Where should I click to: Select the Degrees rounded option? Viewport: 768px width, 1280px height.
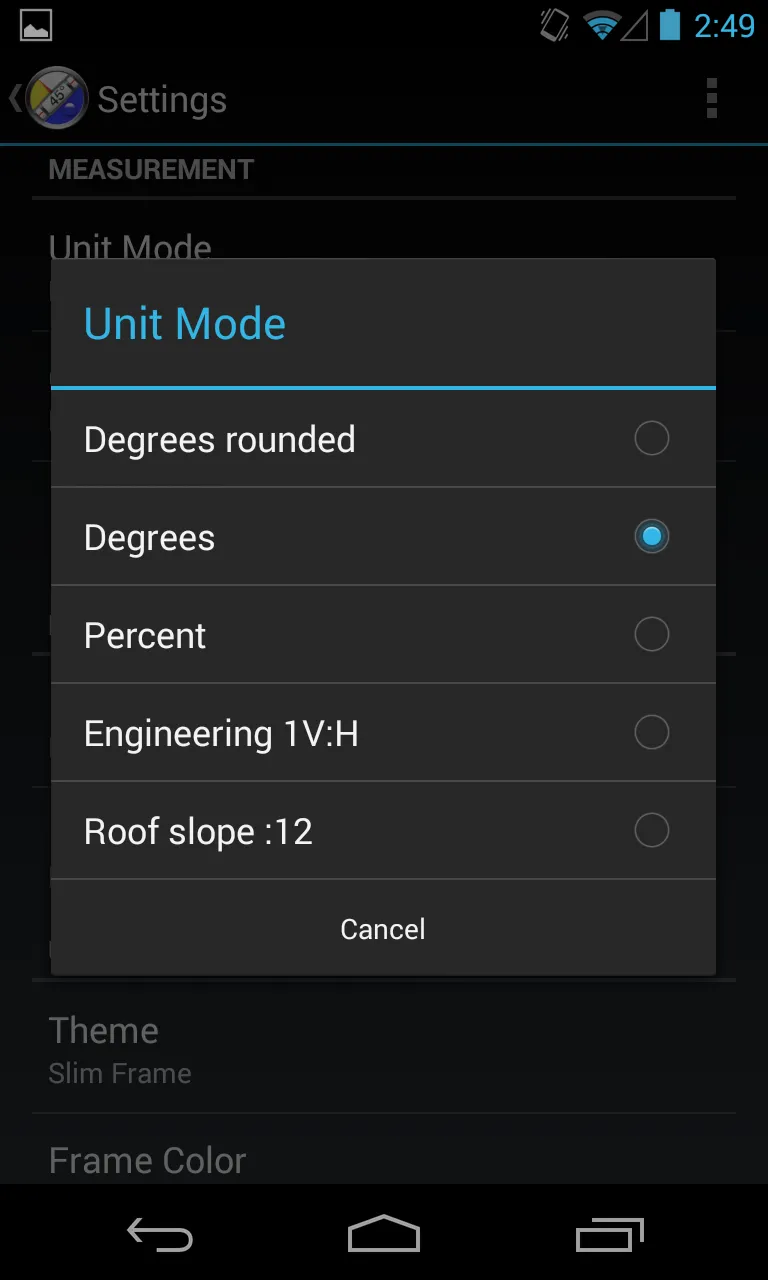click(x=383, y=439)
